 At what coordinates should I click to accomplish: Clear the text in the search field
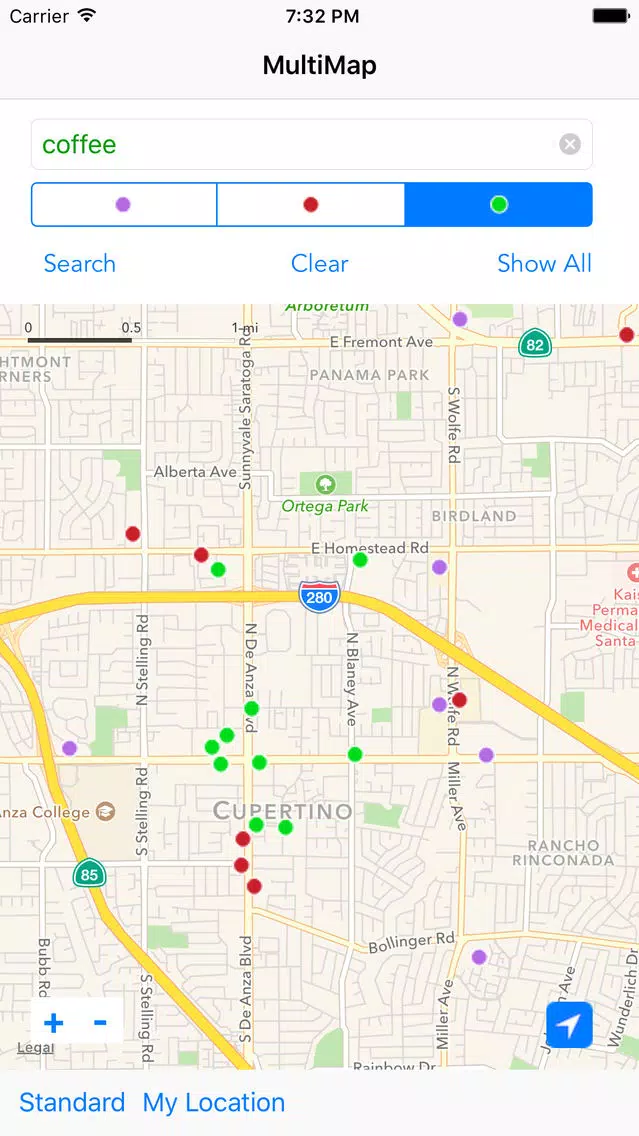[x=570, y=144]
